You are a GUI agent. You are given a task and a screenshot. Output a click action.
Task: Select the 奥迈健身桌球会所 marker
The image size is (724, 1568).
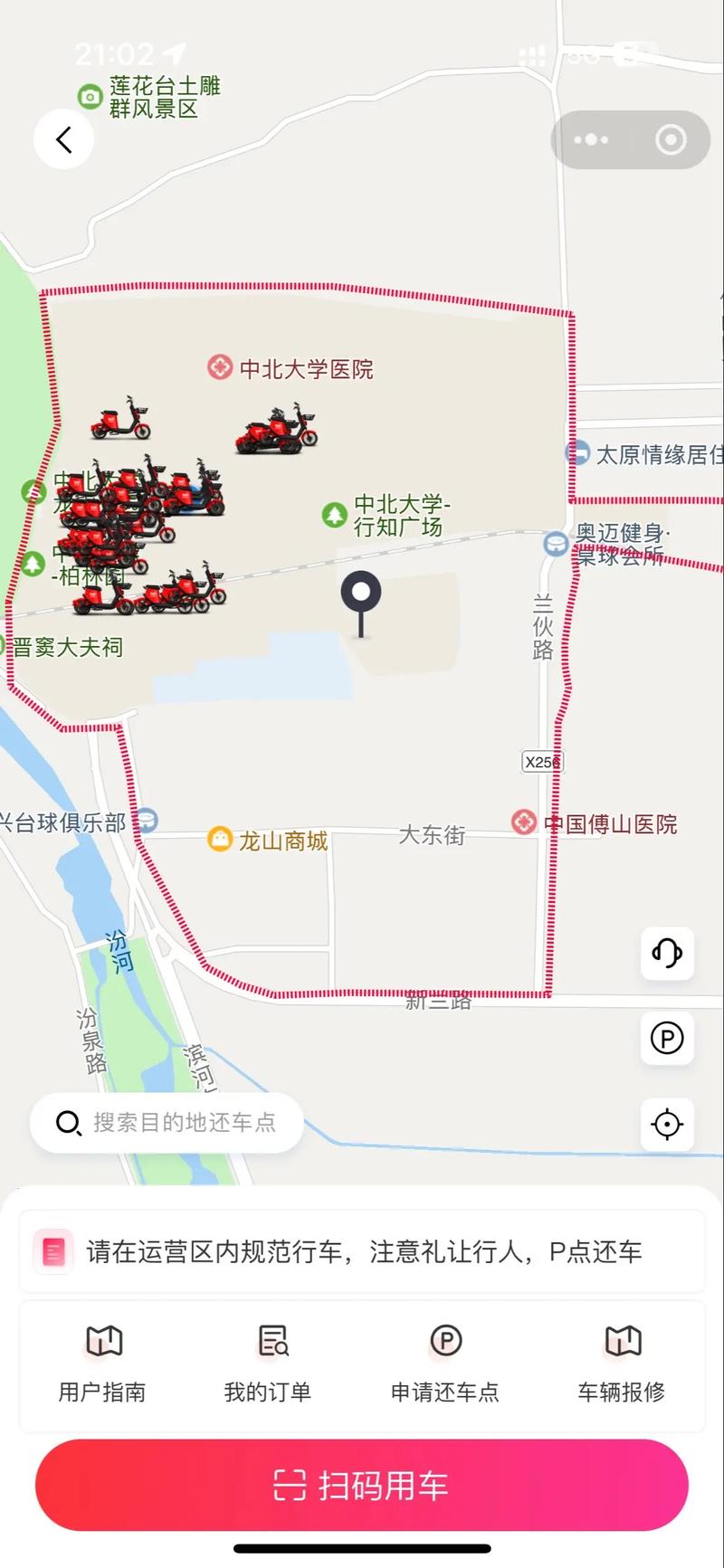(556, 544)
